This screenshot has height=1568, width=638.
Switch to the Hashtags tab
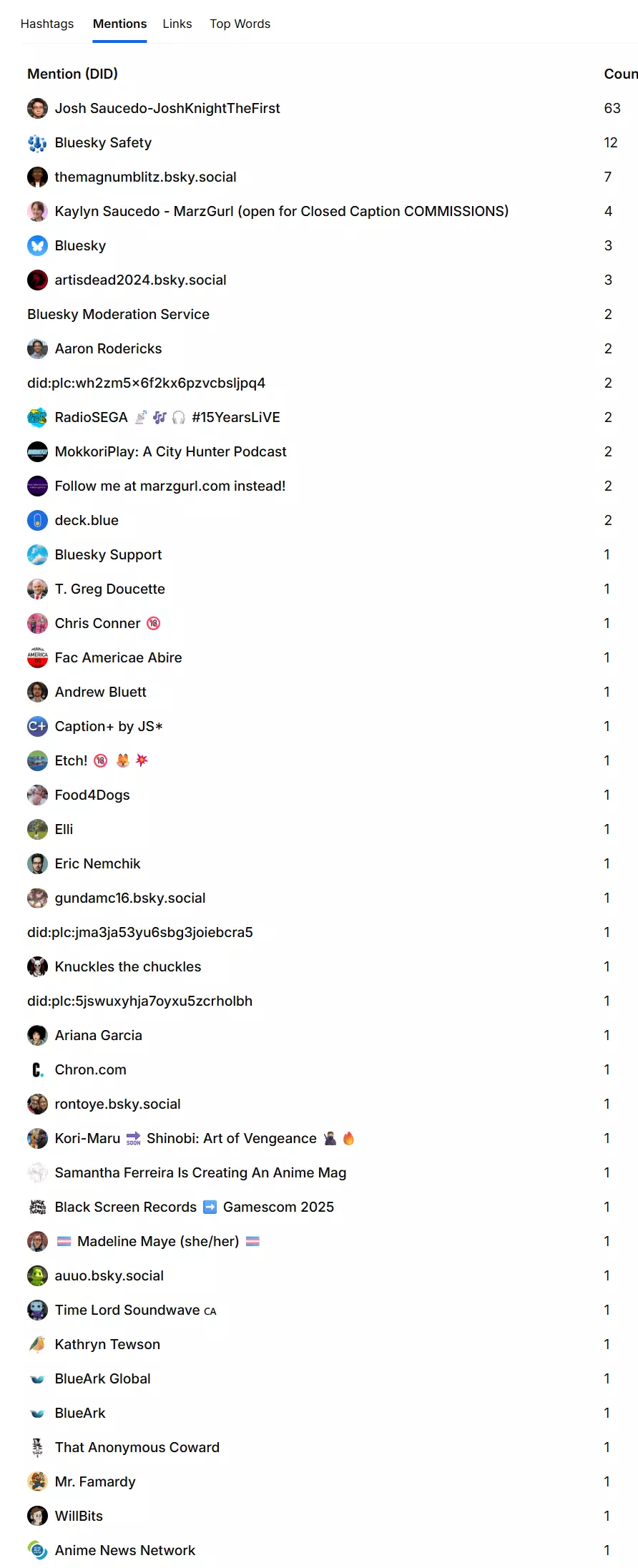click(x=47, y=24)
